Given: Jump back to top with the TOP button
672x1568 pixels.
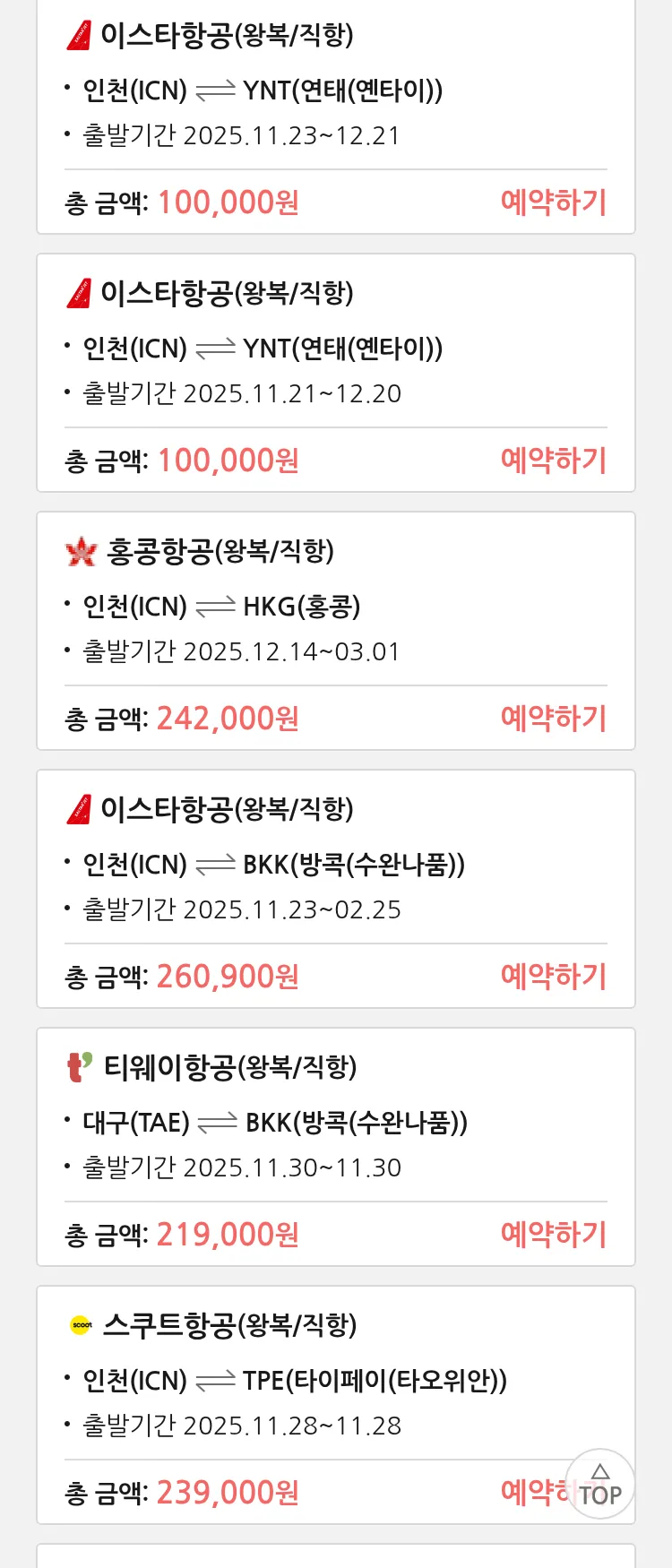Looking at the screenshot, I should (599, 1485).
